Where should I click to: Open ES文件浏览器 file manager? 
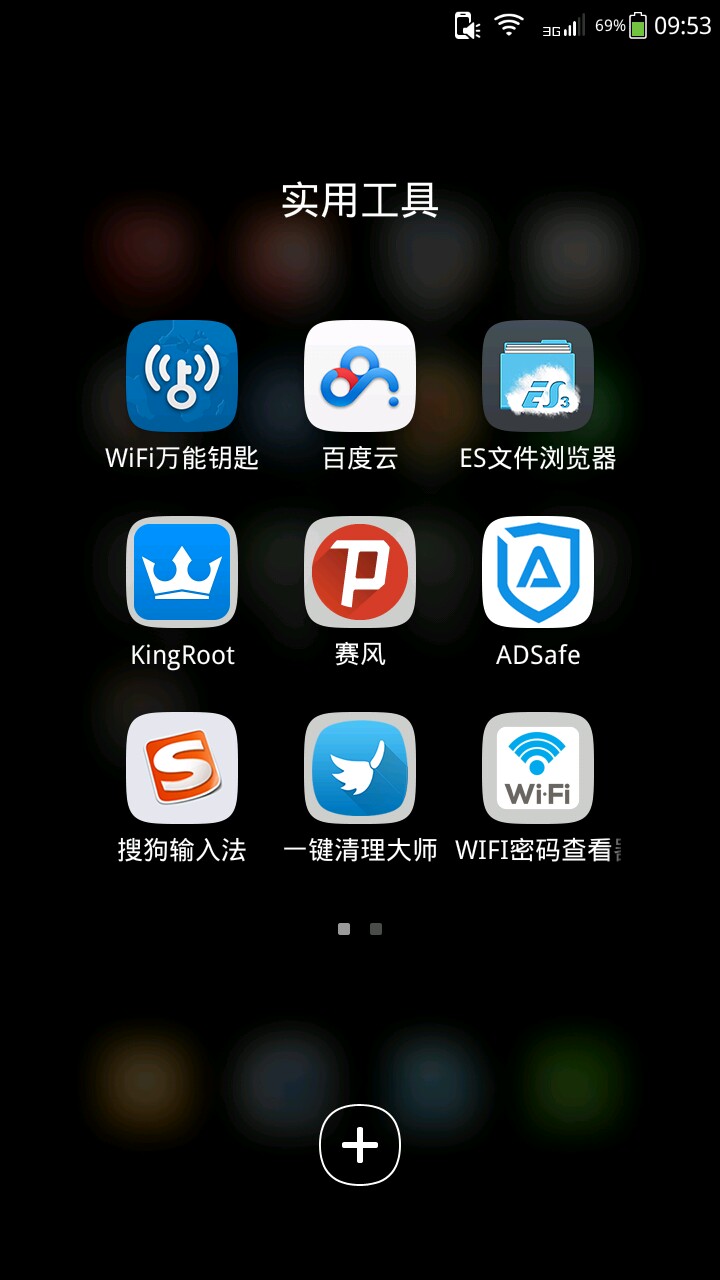pyautogui.click(x=538, y=376)
